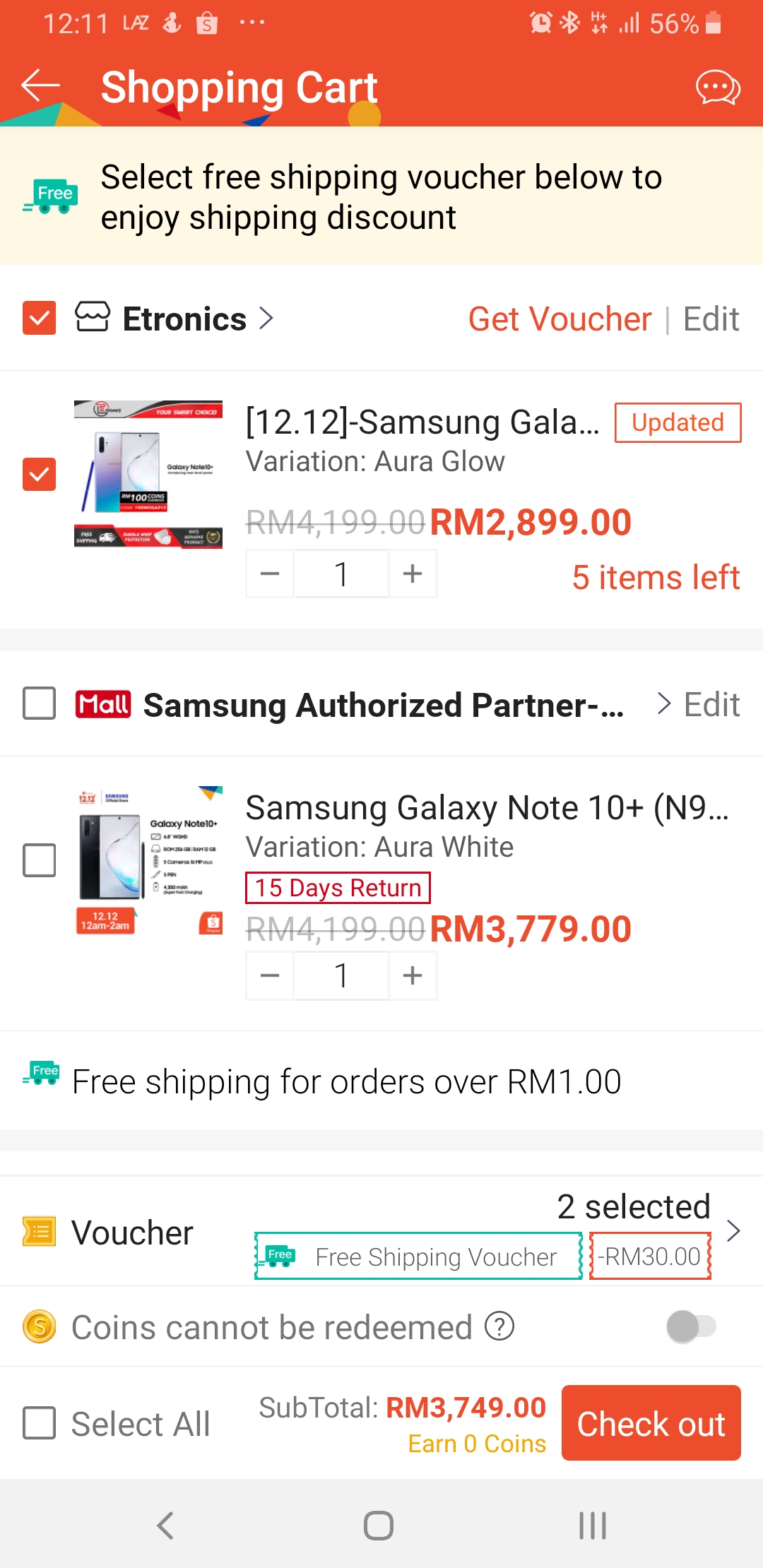Increase the Aura Glow item quantity
763x1568 pixels.
click(413, 574)
